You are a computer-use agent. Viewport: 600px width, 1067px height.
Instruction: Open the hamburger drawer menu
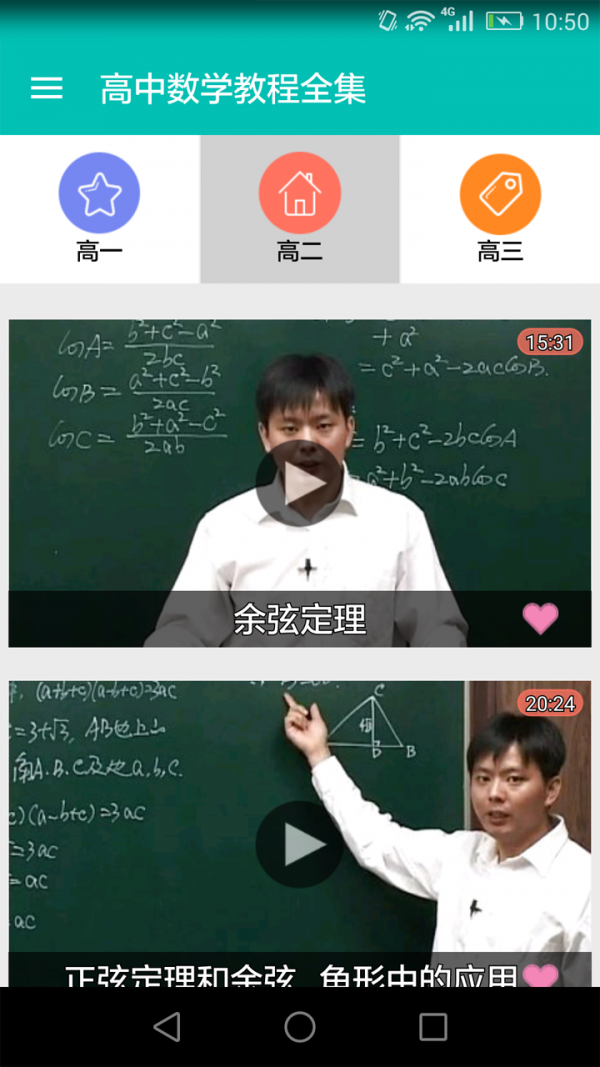point(47,88)
